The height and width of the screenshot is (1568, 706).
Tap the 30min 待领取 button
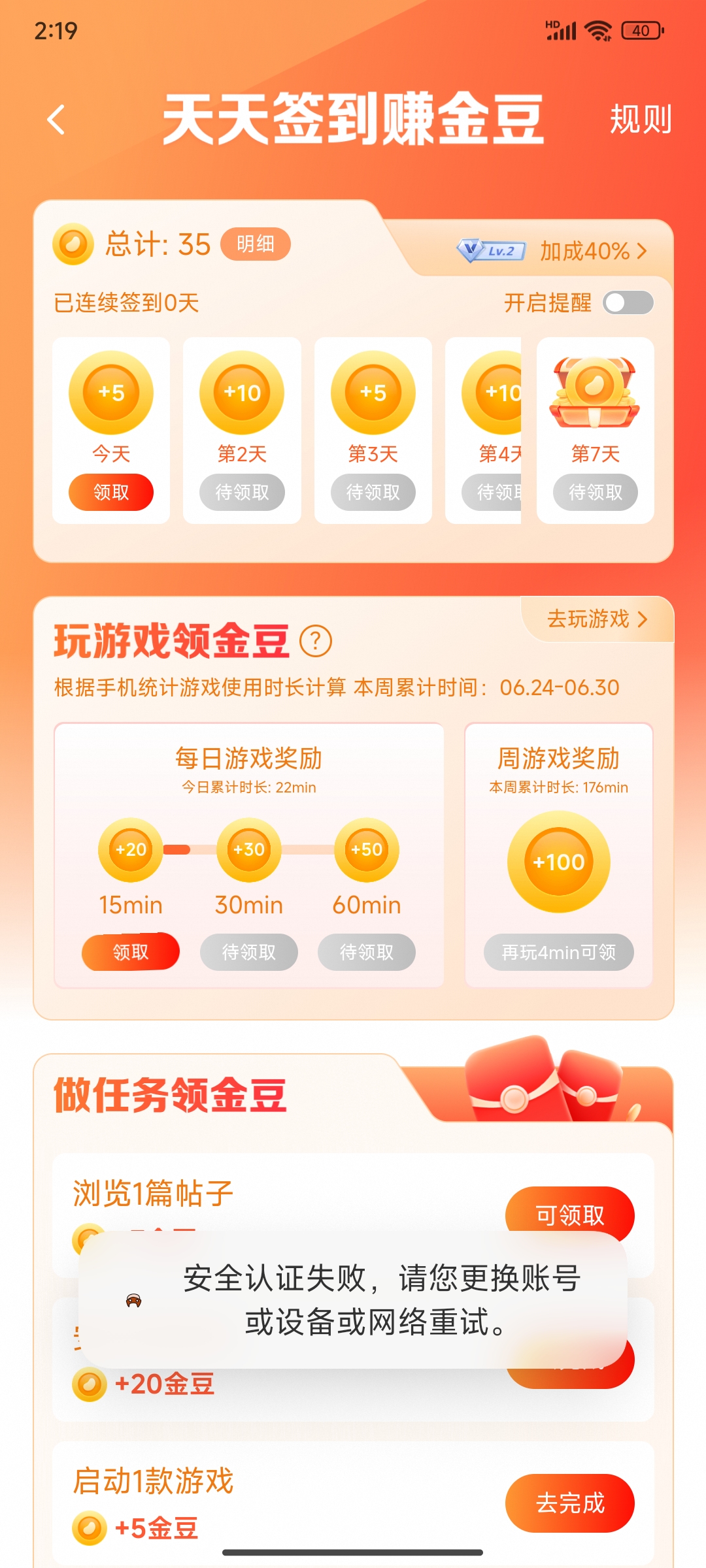coord(248,952)
